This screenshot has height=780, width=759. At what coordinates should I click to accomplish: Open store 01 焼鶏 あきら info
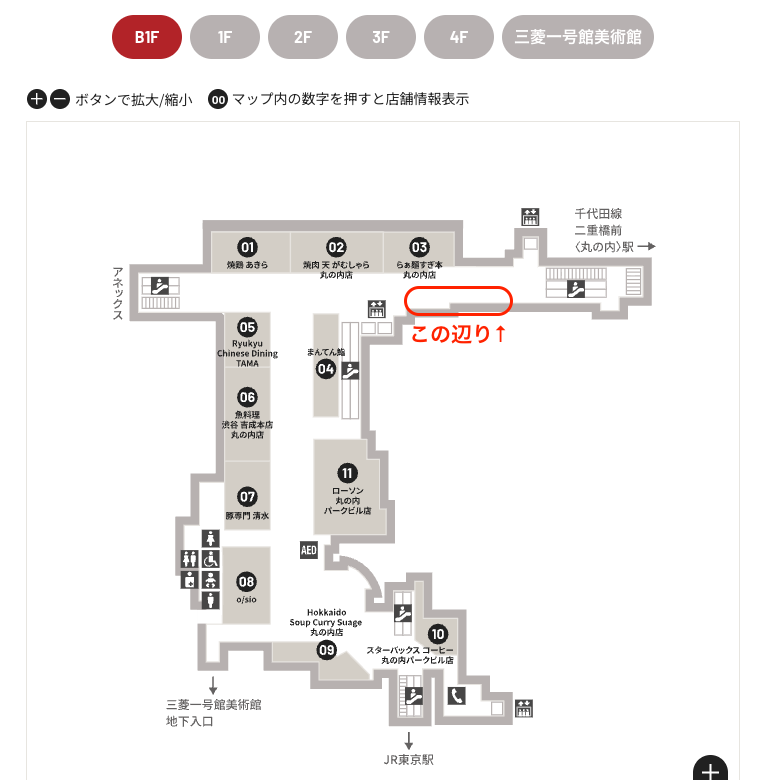click(247, 247)
